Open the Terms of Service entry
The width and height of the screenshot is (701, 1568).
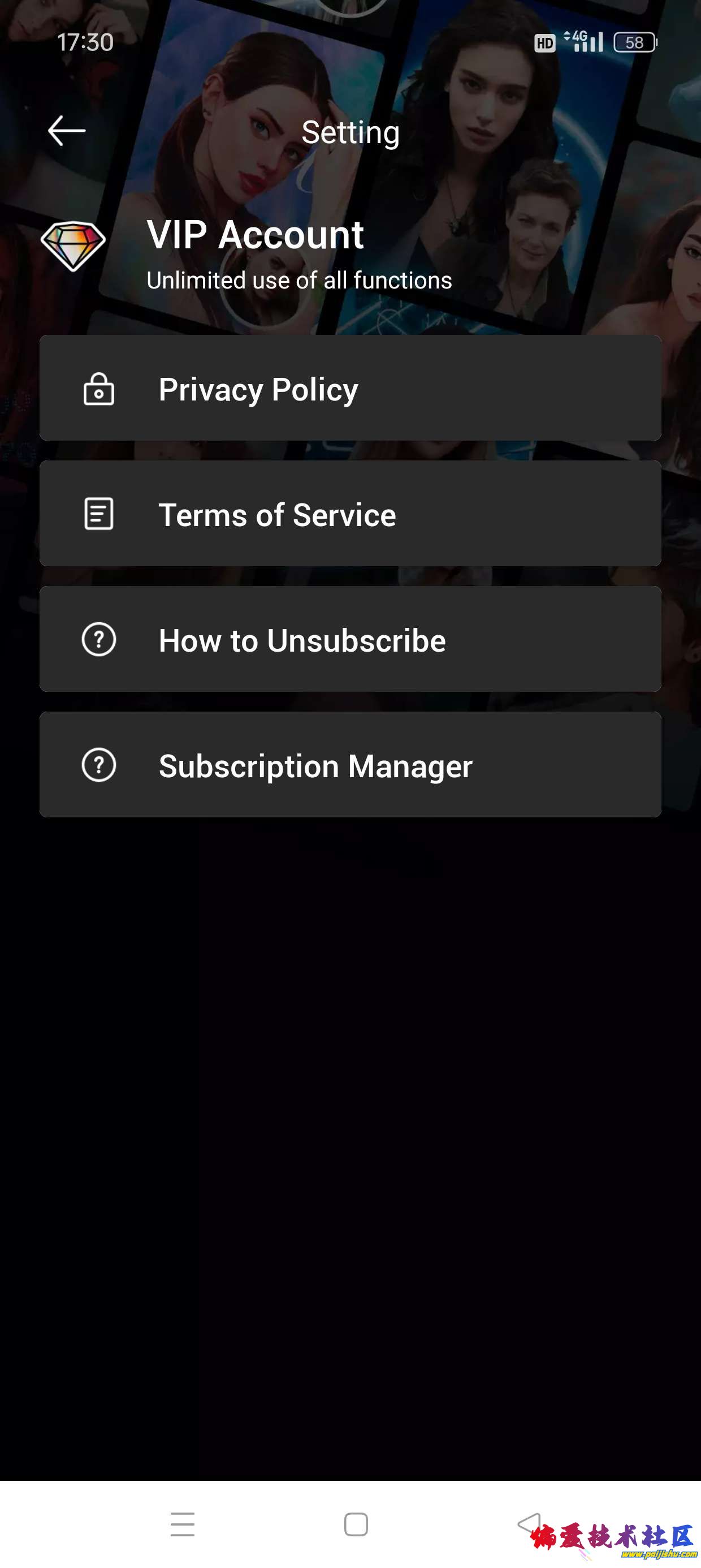click(x=350, y=514)
